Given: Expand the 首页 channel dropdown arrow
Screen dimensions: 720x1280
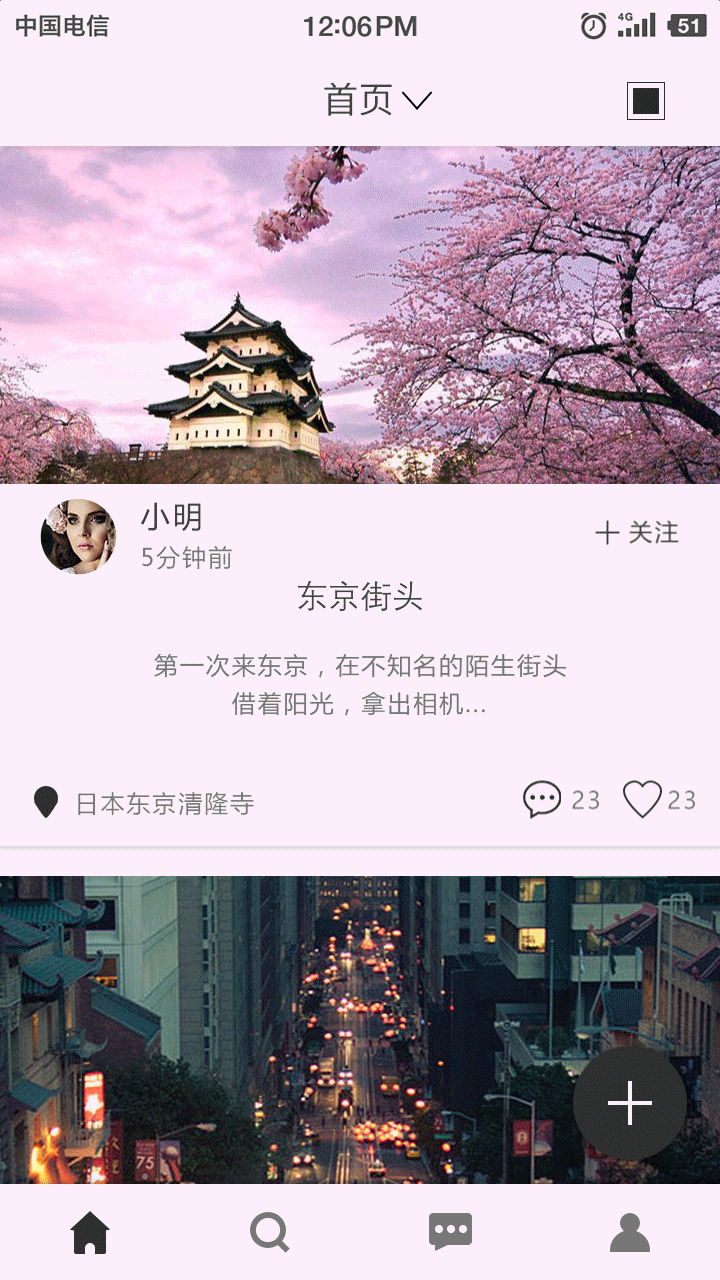Looking at the screenshot, I should [x=419, y=102].
